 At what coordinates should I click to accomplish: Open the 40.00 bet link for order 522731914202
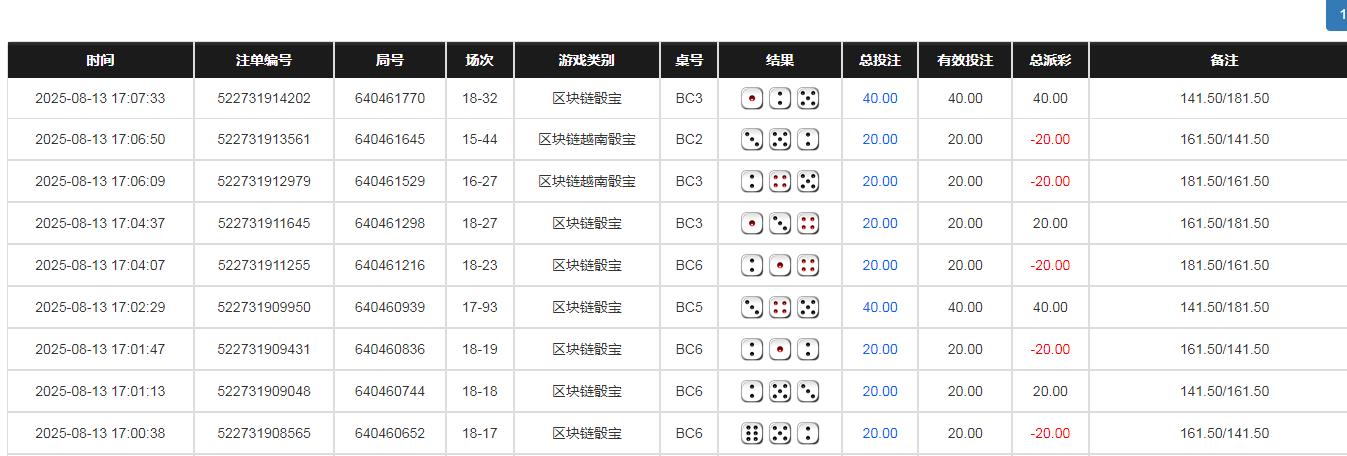click(880, 98)
